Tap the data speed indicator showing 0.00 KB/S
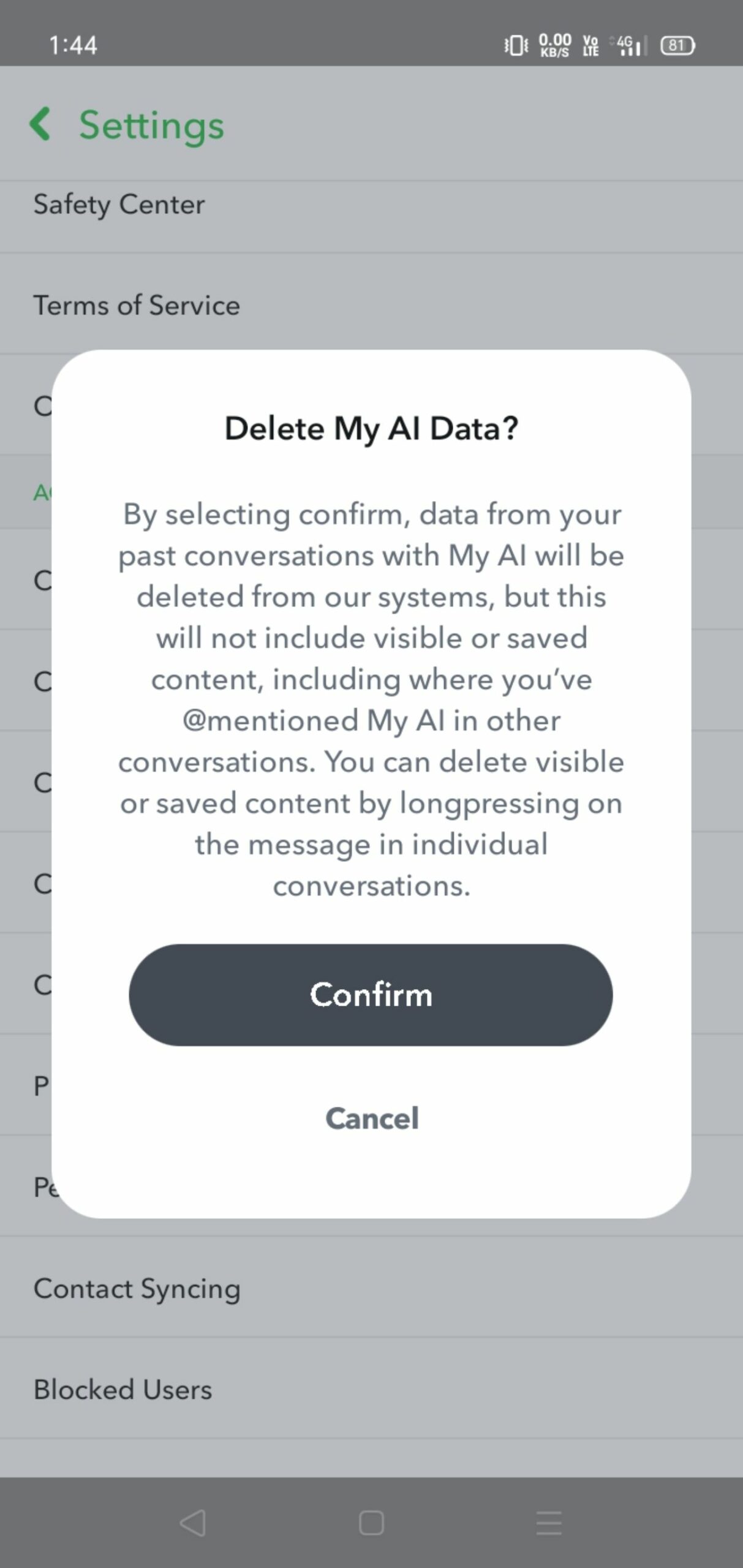The height and width of the screenshot is (1568, 743). click(x=554, y=44)
